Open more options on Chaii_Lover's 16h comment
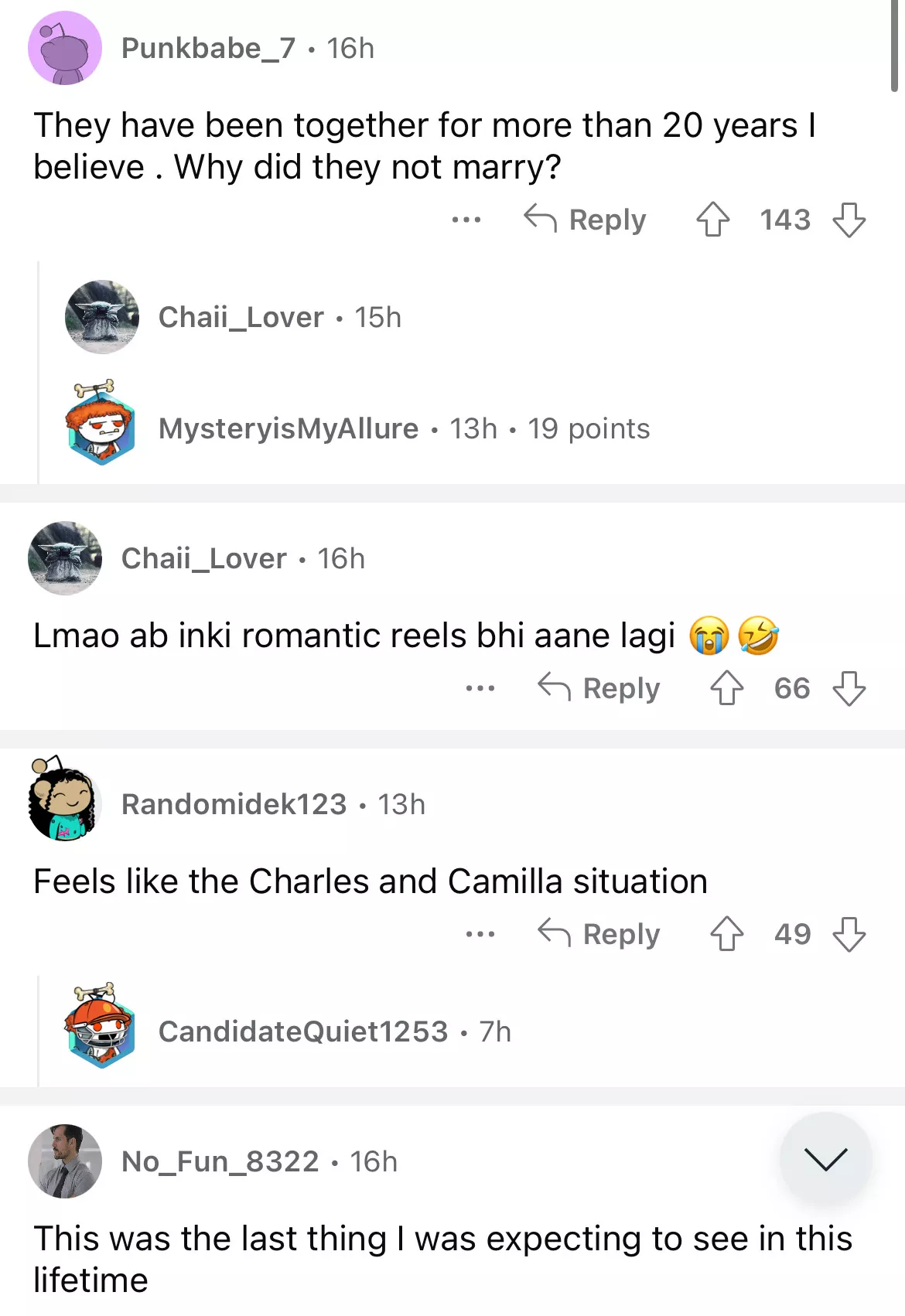The width and height of the screenshot is (905, 1316). tap(480, 688)
